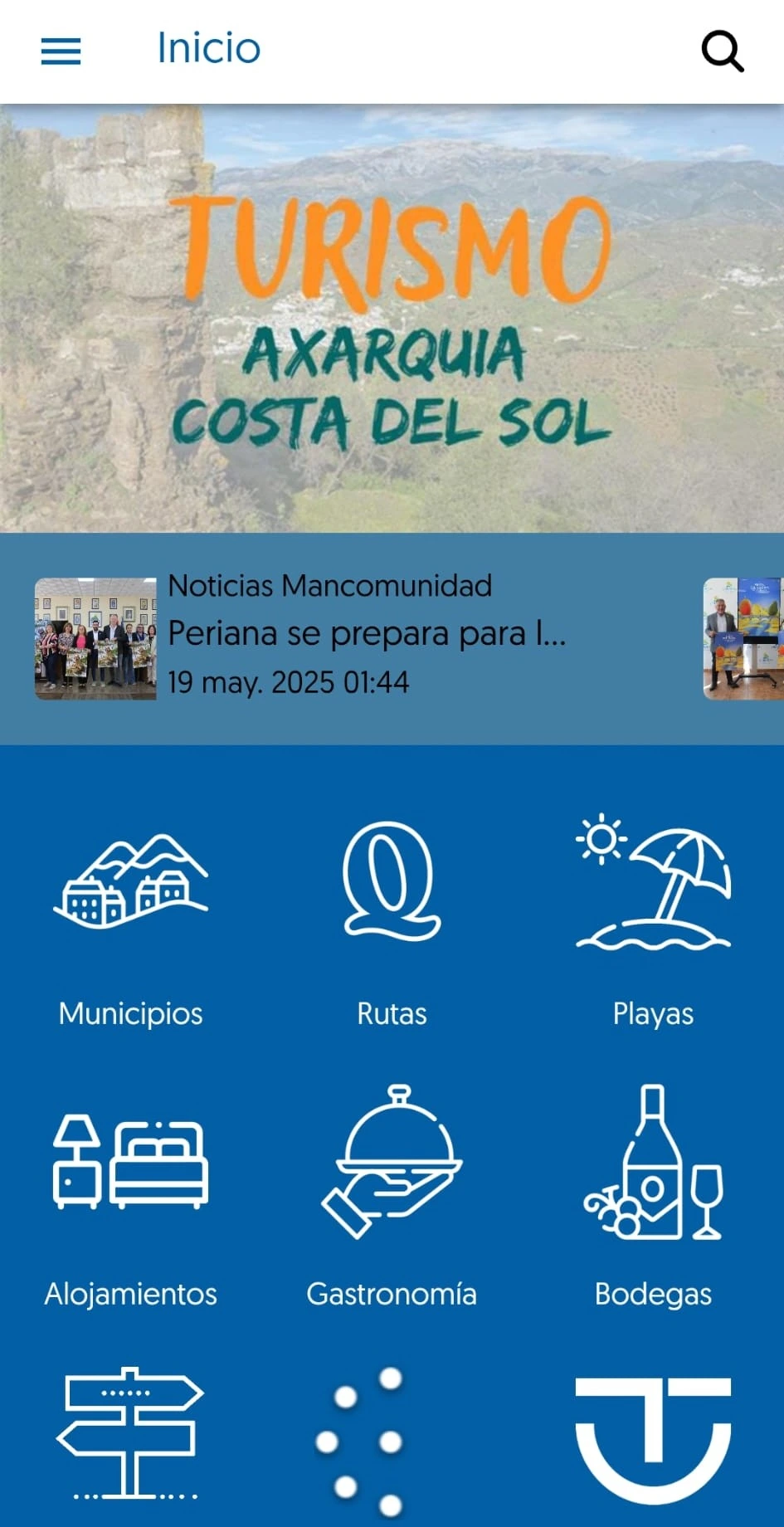Open Alojamientos listings

(131, 1195)
